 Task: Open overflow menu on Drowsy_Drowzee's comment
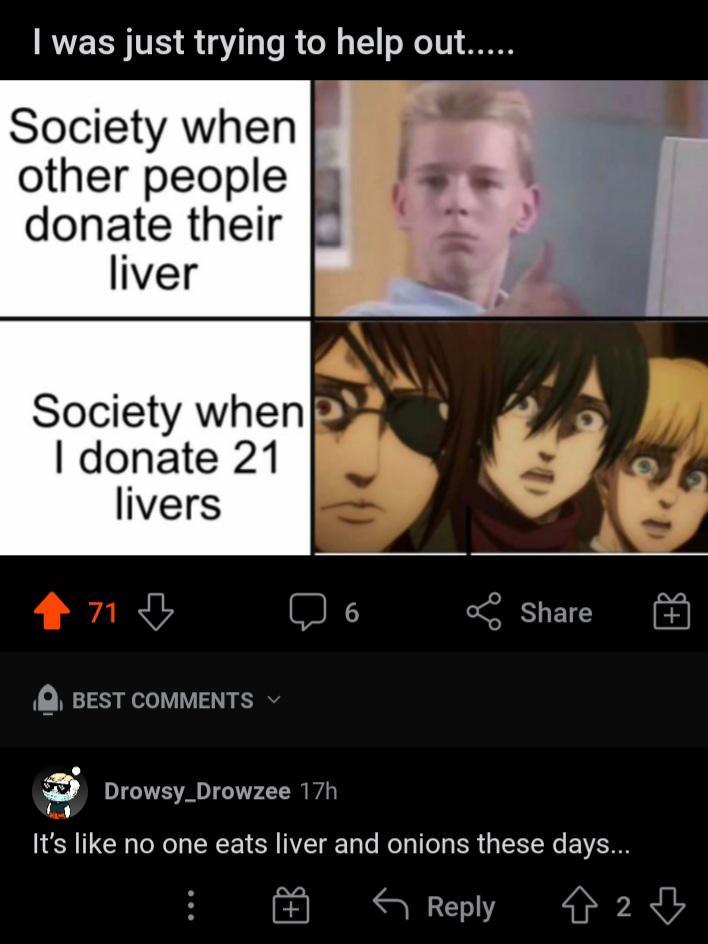pos(190,906)
